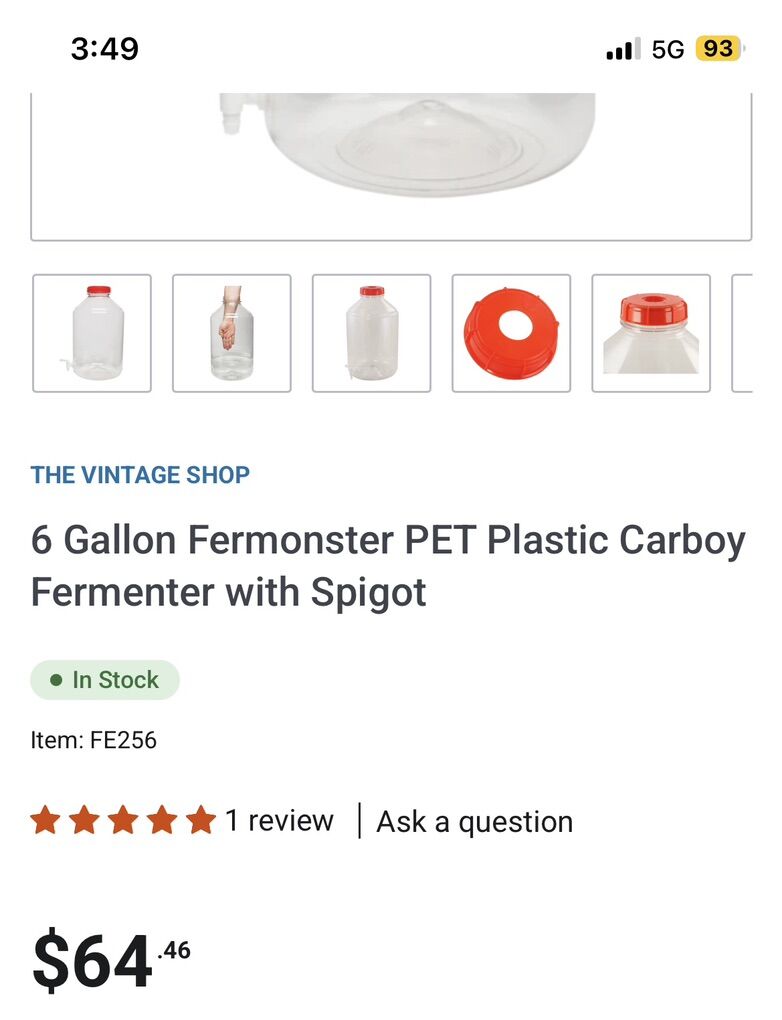Tap the battery level indicator showing 93
This screenshot has height=1020, width=782.
(717, 47)
